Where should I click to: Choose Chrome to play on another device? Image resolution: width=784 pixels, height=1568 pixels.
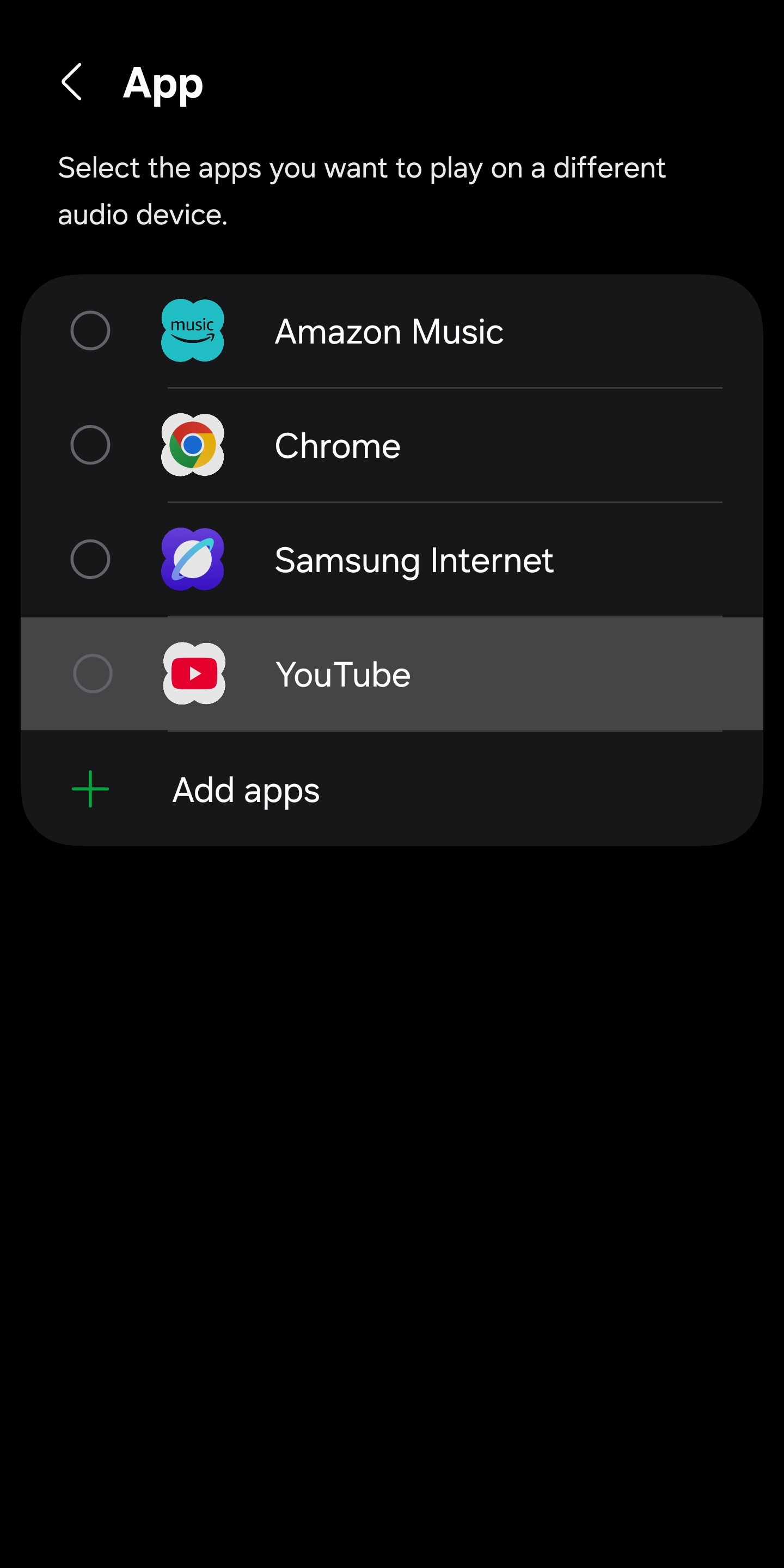90,445
